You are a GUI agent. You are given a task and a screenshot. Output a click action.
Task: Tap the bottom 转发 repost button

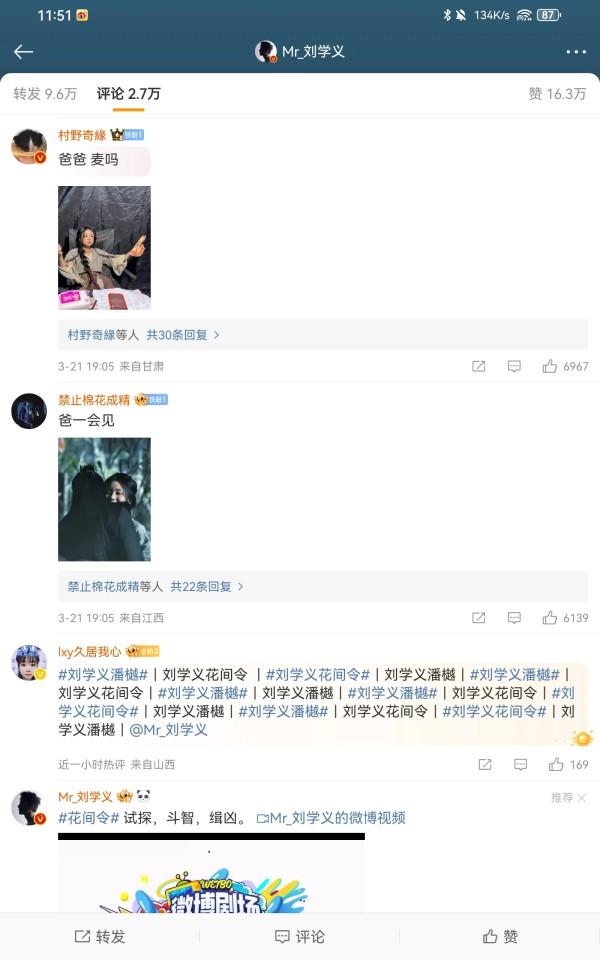pos(100,936)
